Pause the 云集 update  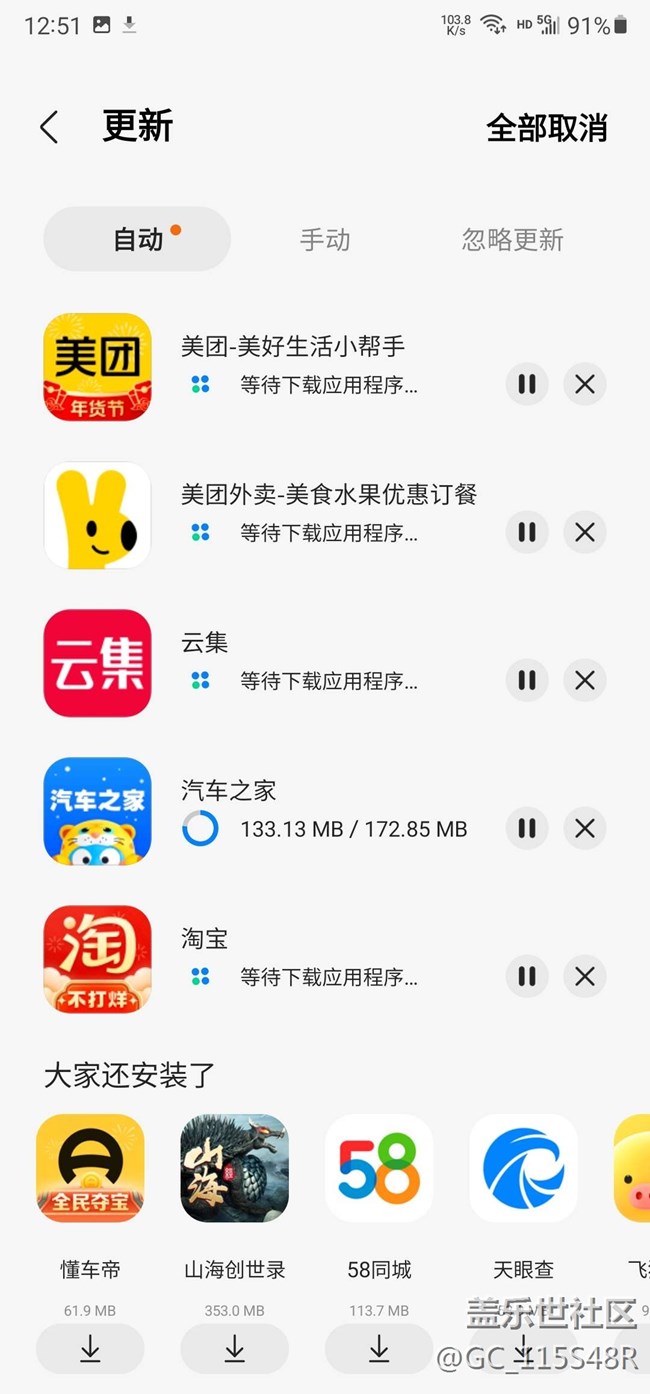527,680
